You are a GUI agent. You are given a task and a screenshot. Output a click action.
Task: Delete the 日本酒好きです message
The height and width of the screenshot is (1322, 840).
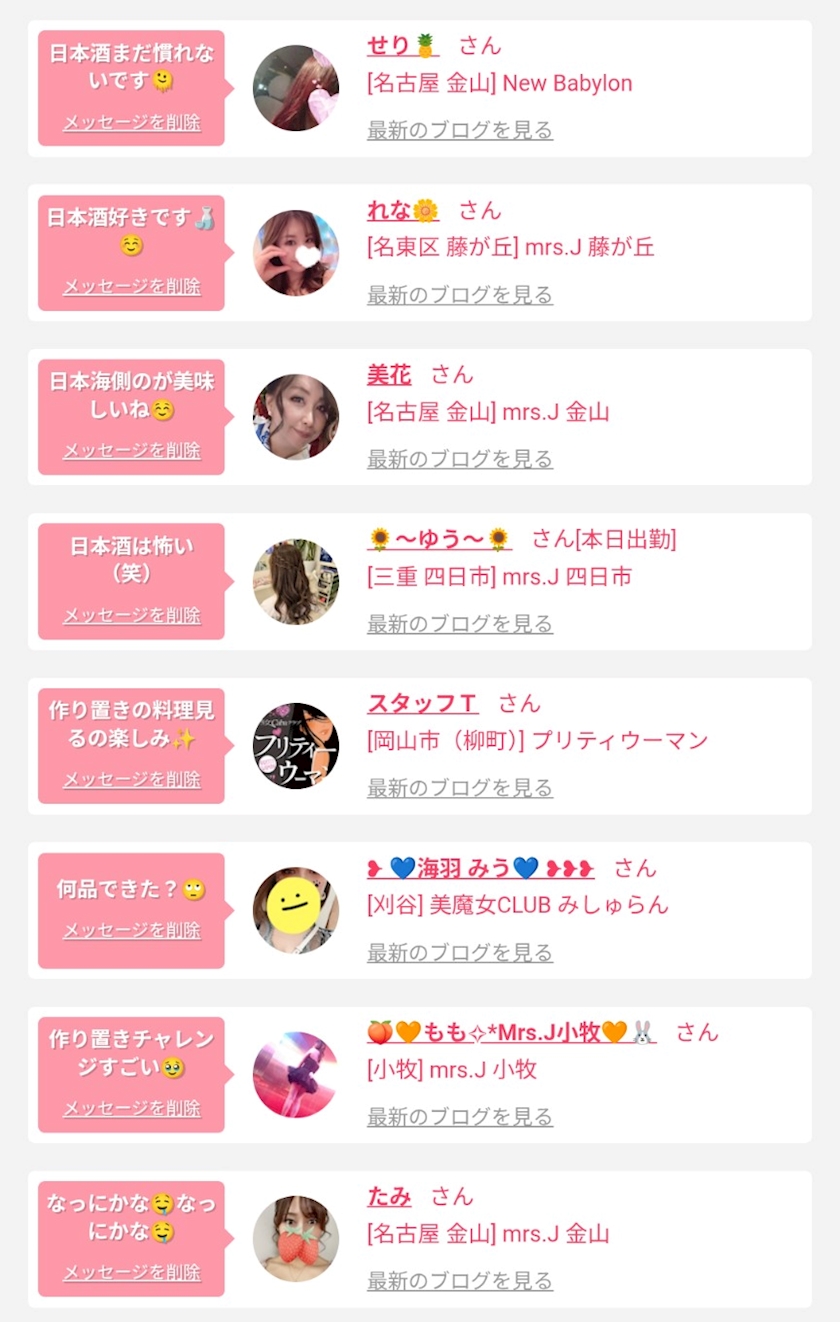(x=132, y=286)
